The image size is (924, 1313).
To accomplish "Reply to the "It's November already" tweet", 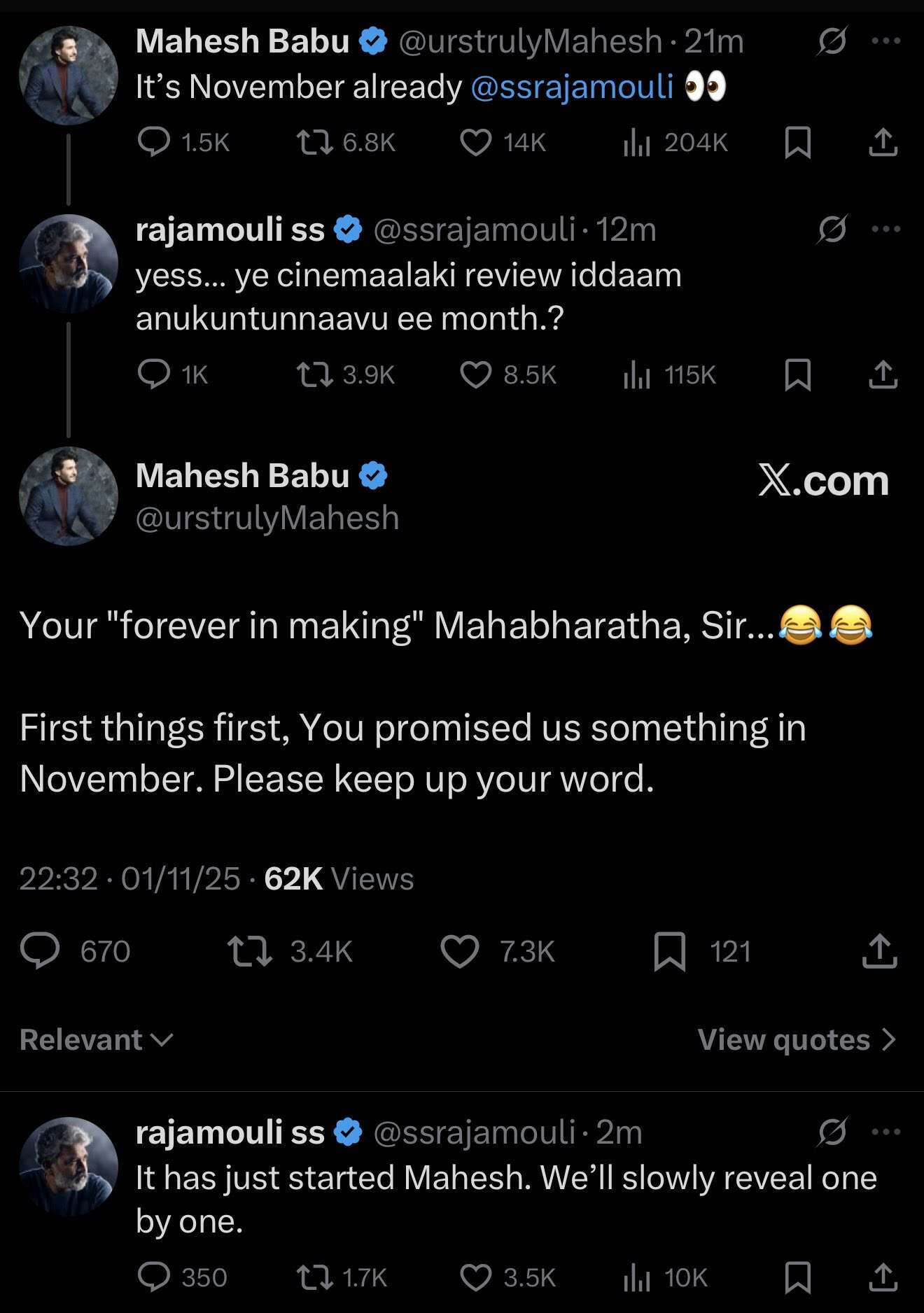I will pos(154,143).
